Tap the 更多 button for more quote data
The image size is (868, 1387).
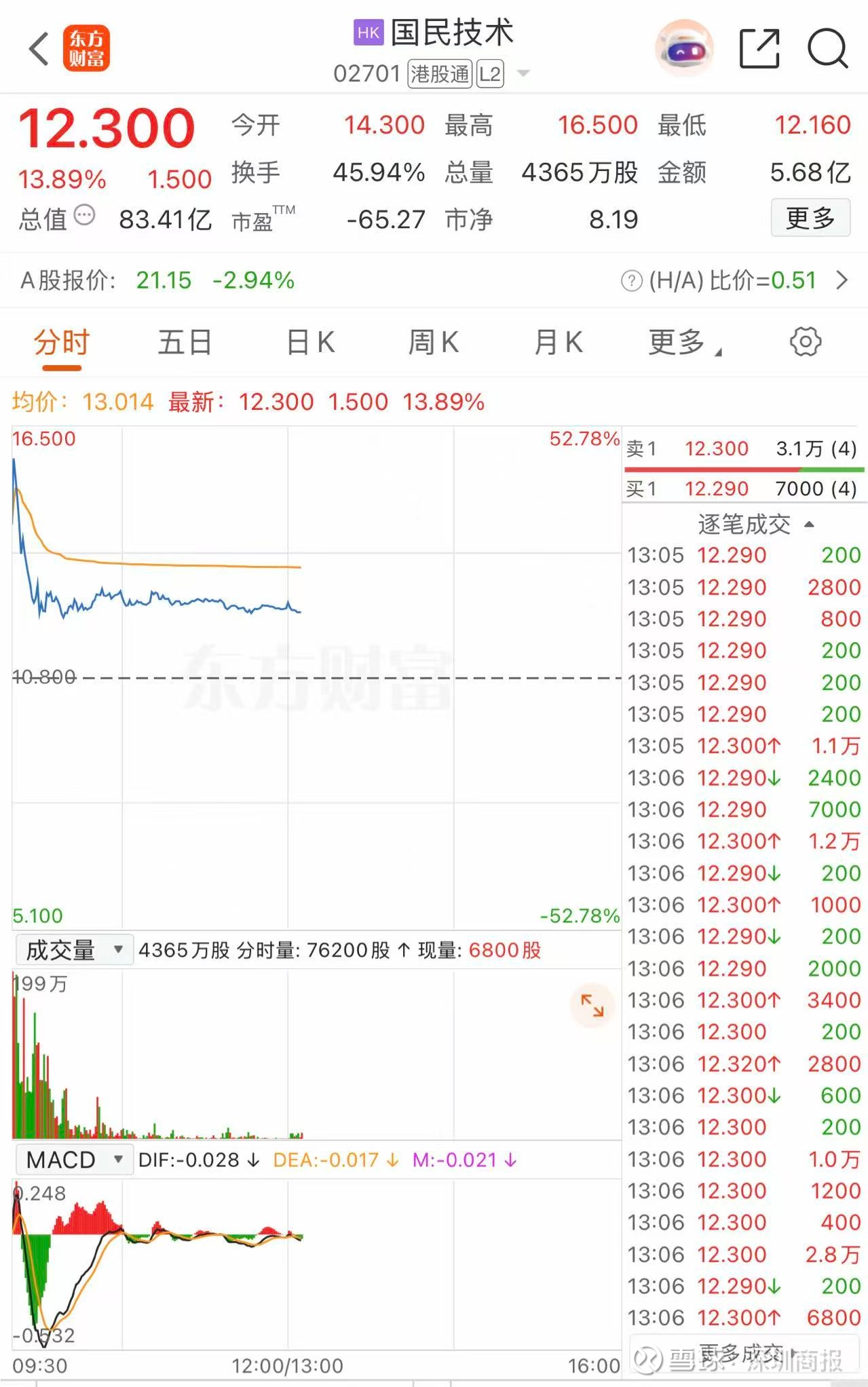810,218
